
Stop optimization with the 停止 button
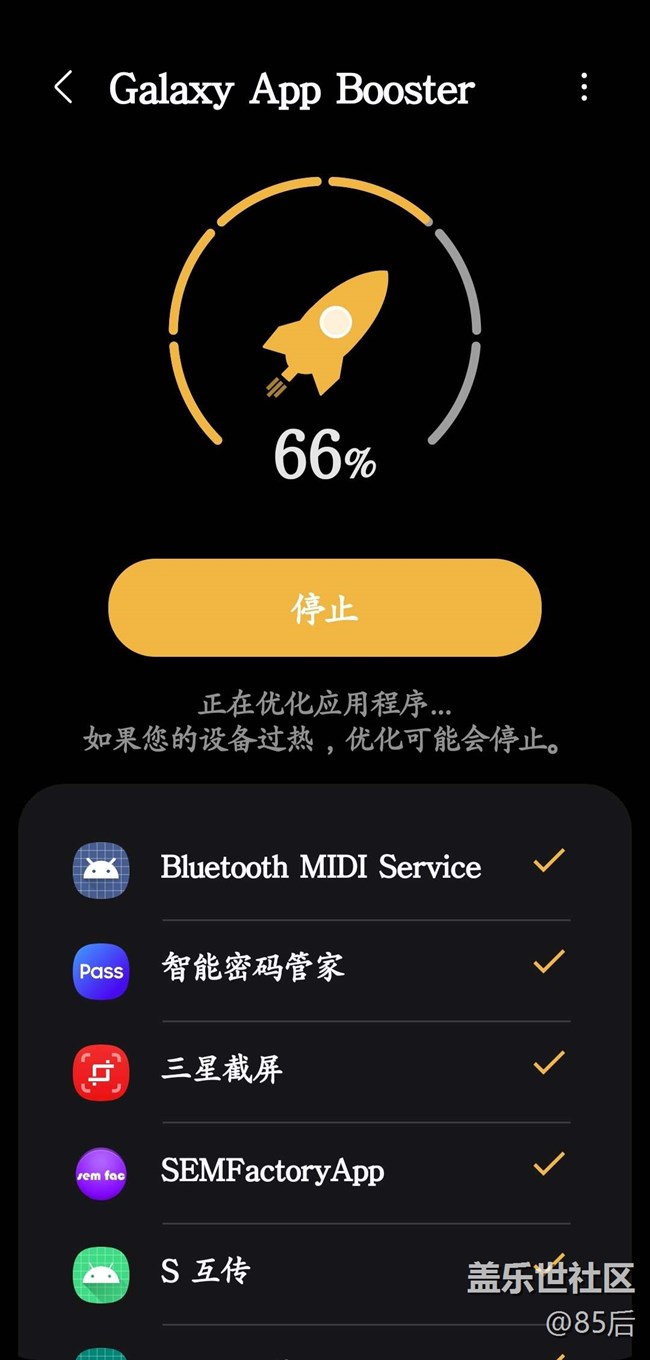(325, 608)
